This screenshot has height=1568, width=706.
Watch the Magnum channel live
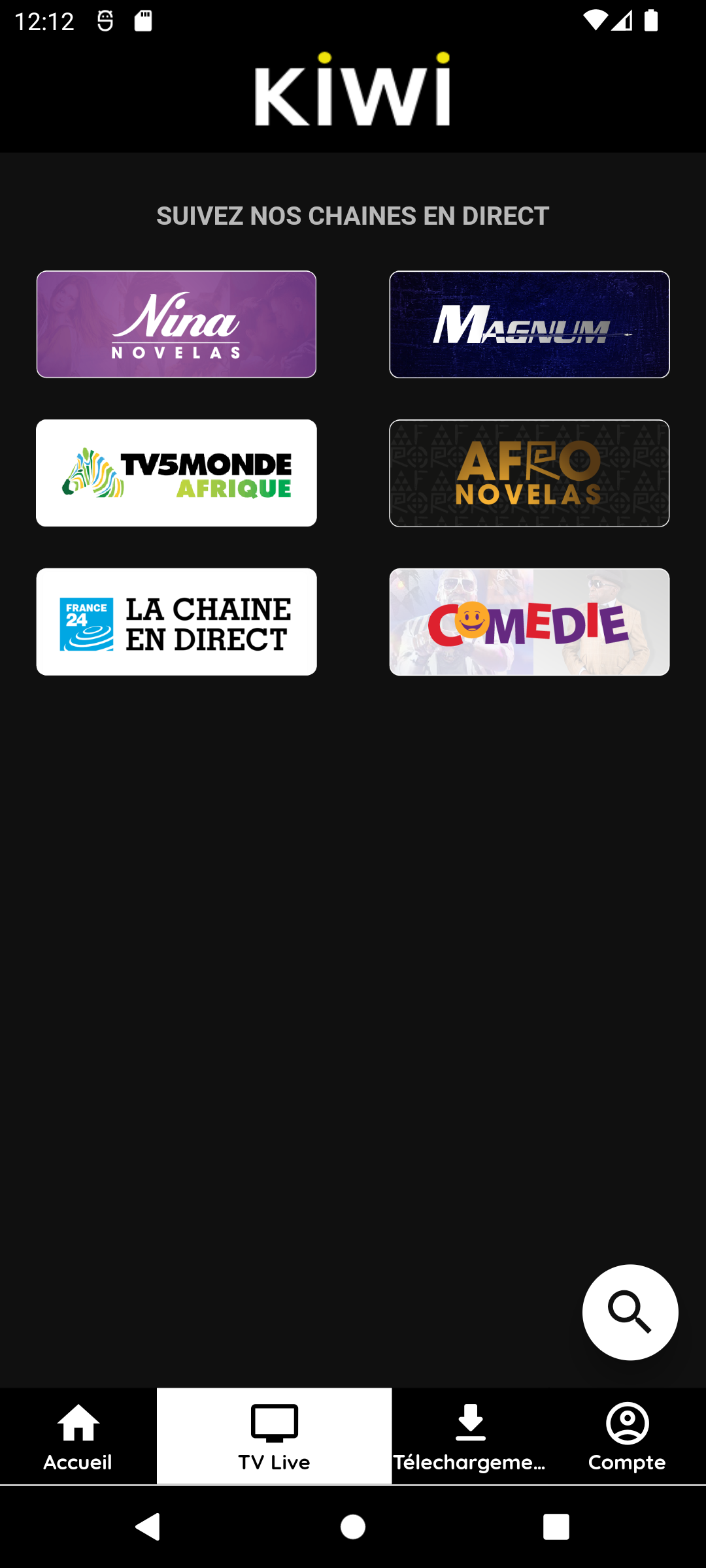point(529,324)
